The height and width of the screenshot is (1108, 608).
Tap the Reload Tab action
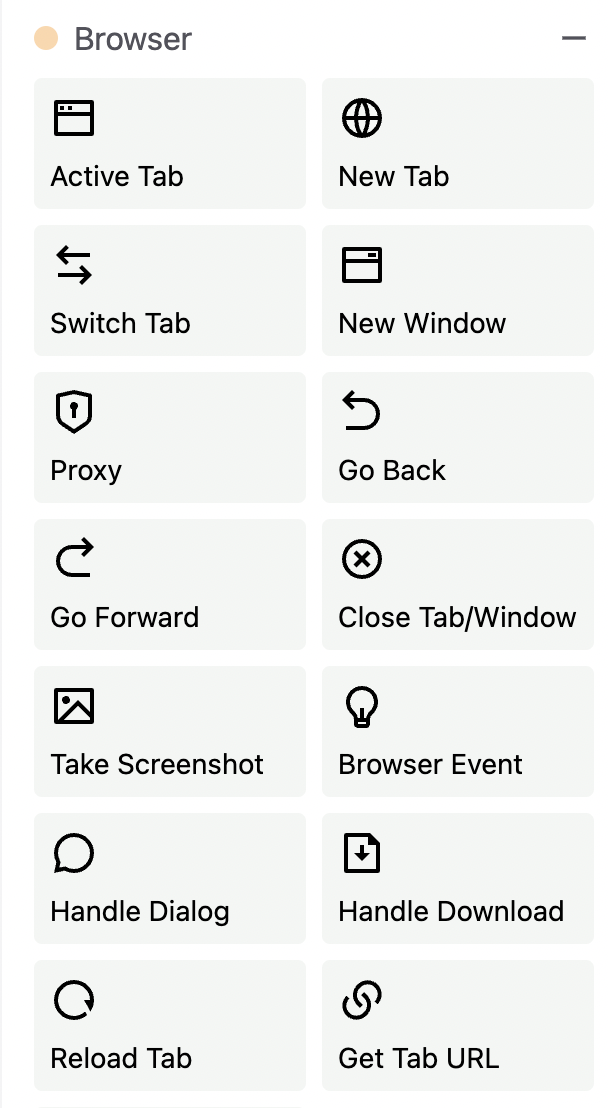pos(169,1026)
